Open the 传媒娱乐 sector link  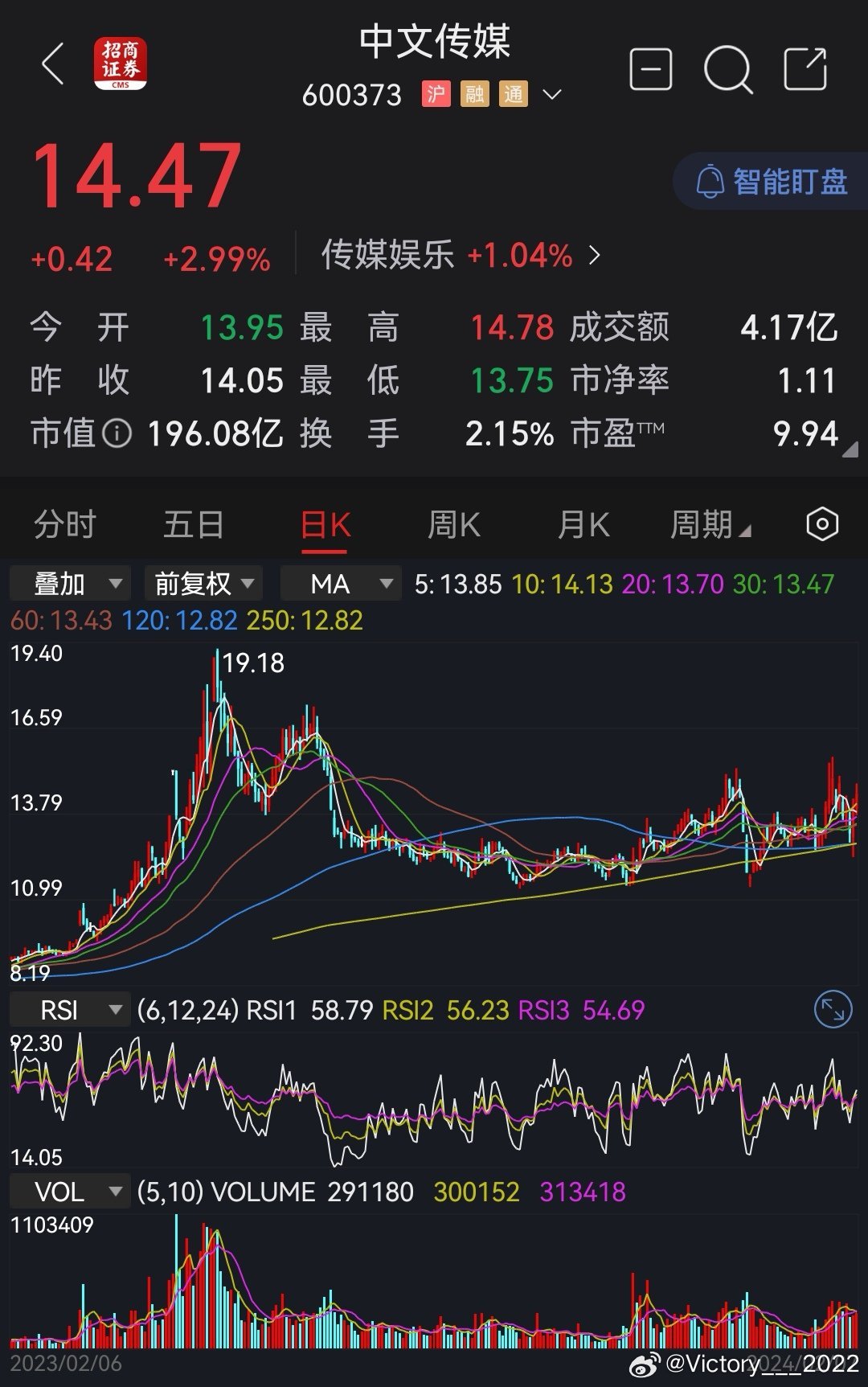(x=461, y=256)
